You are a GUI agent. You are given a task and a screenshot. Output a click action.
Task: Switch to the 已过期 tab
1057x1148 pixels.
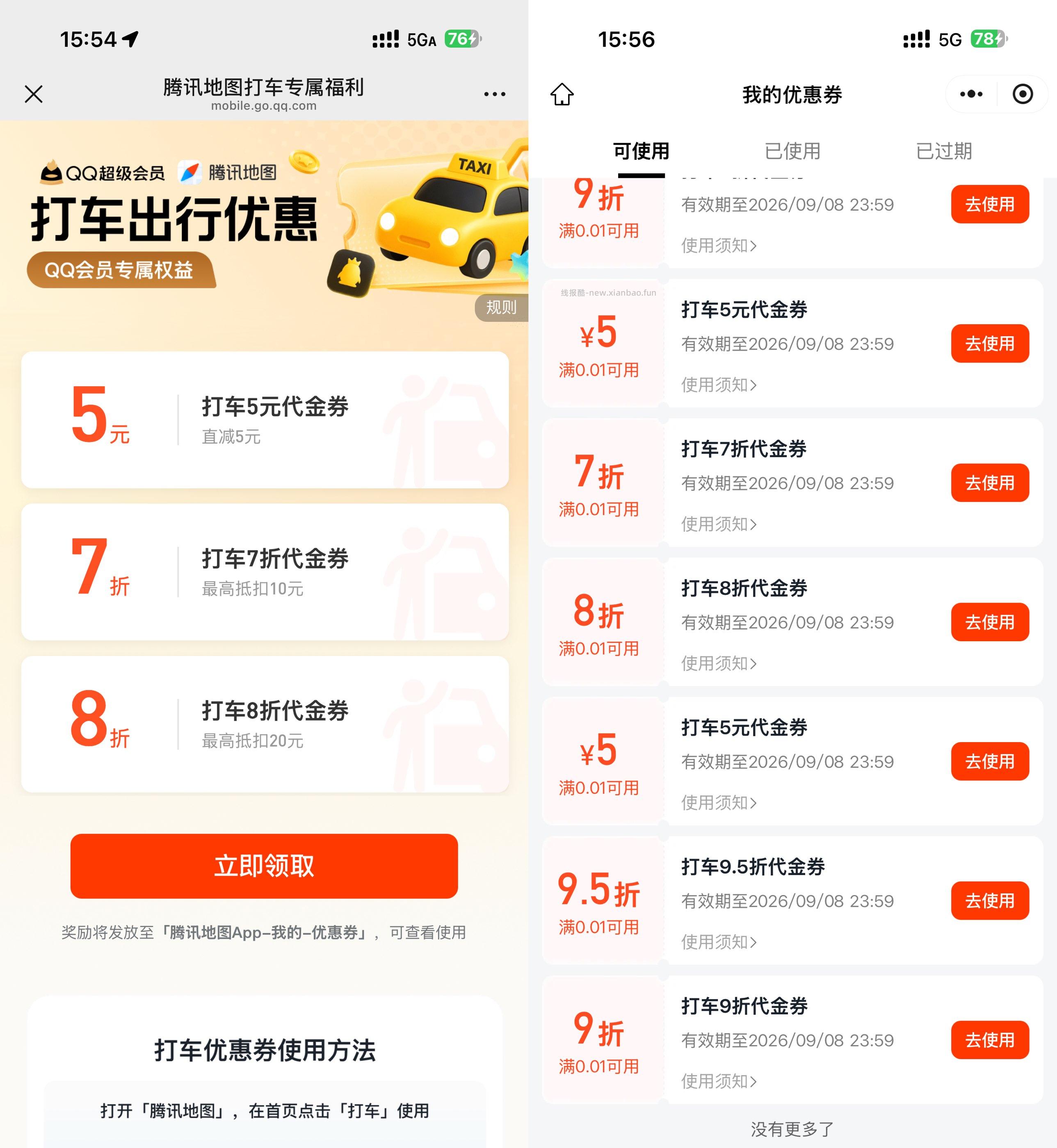tap(944, 151)
